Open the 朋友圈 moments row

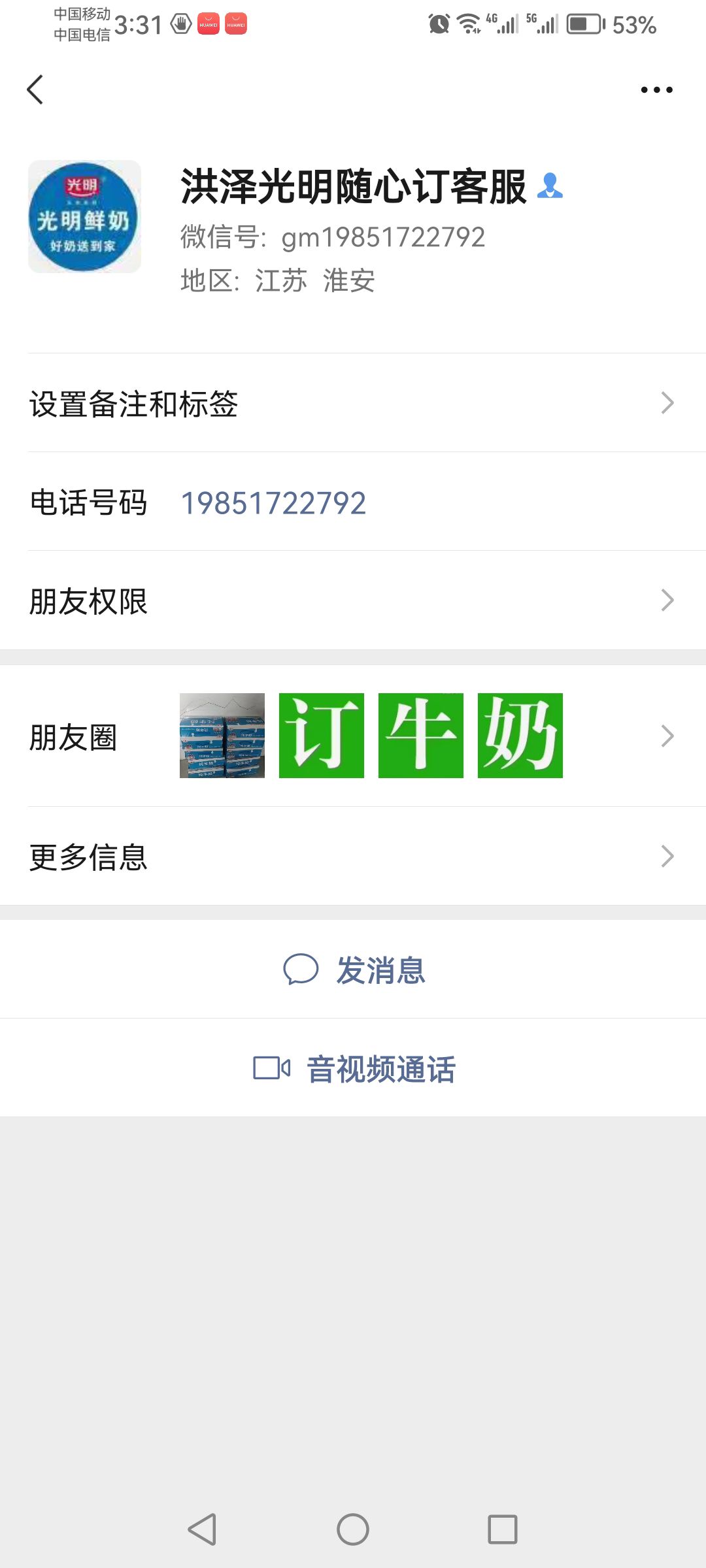[353, 736]
